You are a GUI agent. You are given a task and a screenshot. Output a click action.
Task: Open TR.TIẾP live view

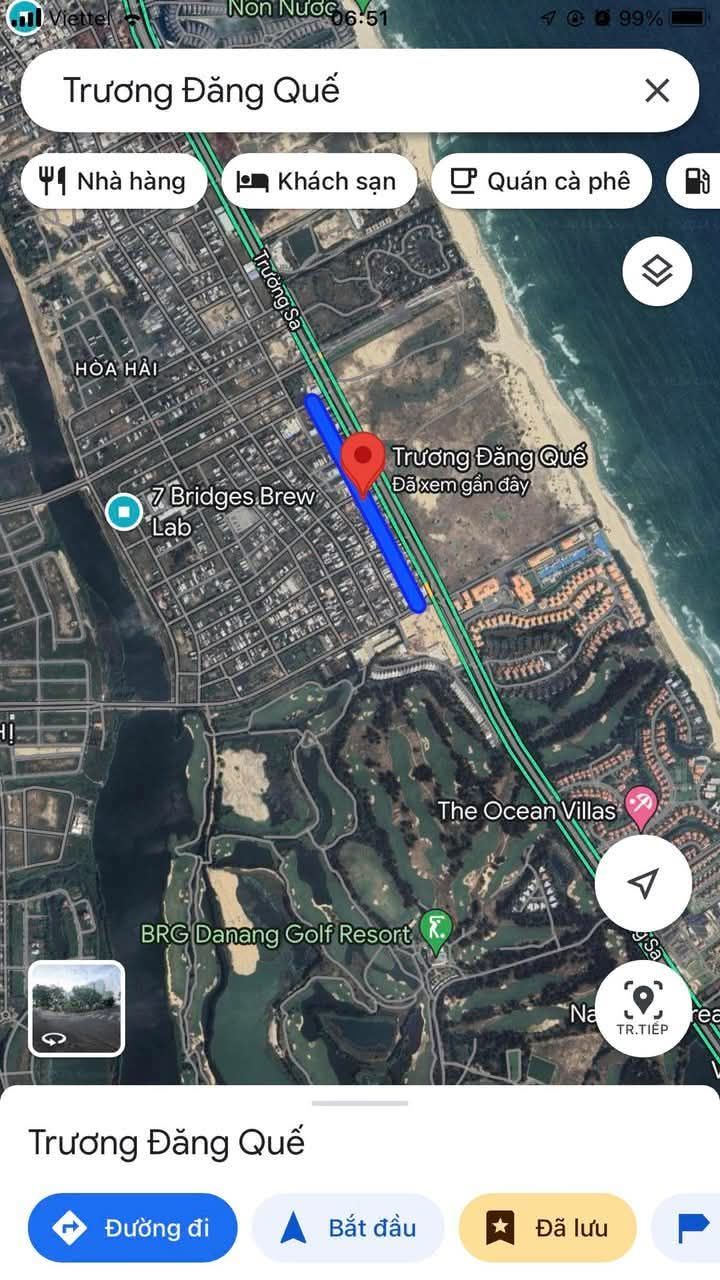pos(643,1007)
